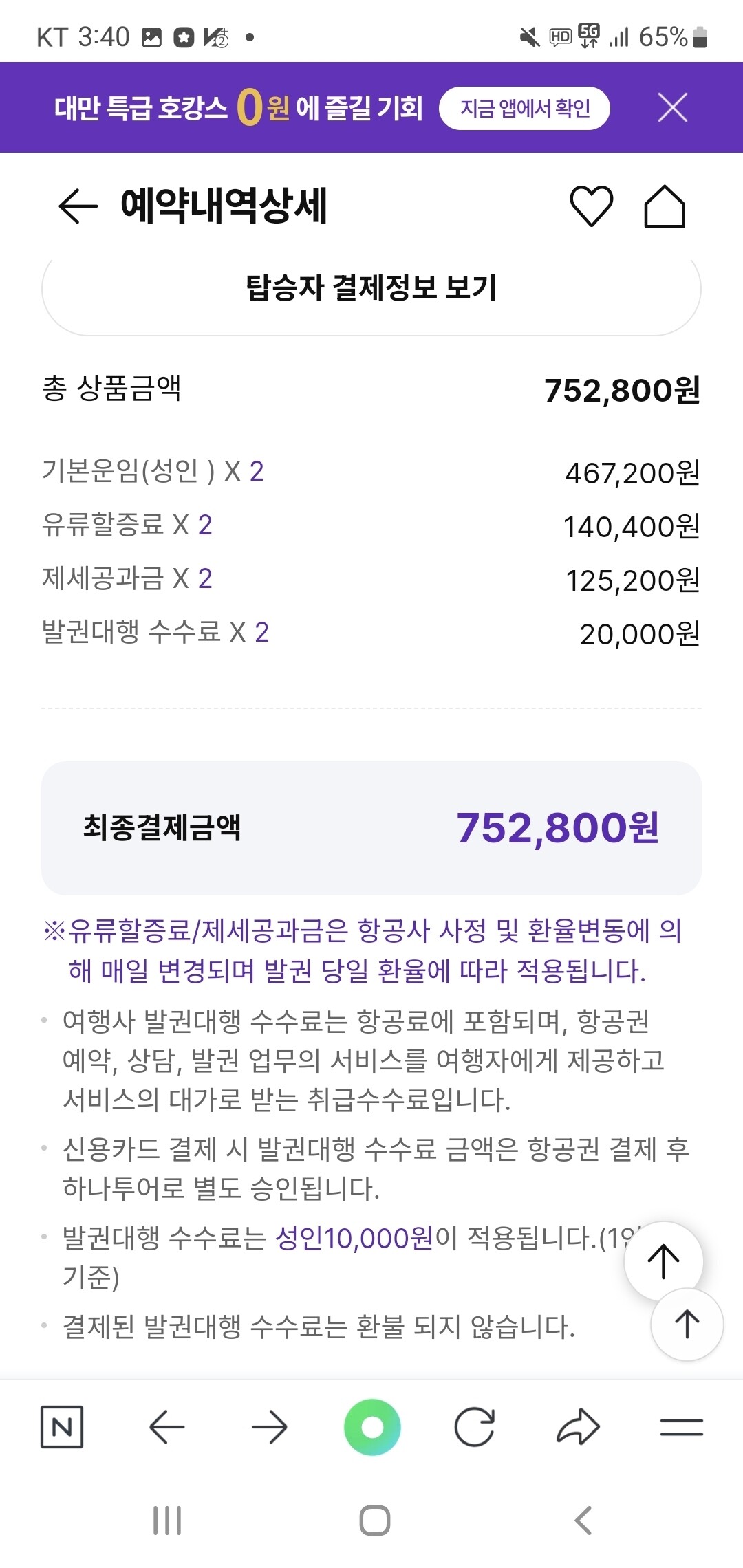The width and height of the screenshot is (743, 1568).
Task: Tap the Android home button
Action: (371, 1521)
